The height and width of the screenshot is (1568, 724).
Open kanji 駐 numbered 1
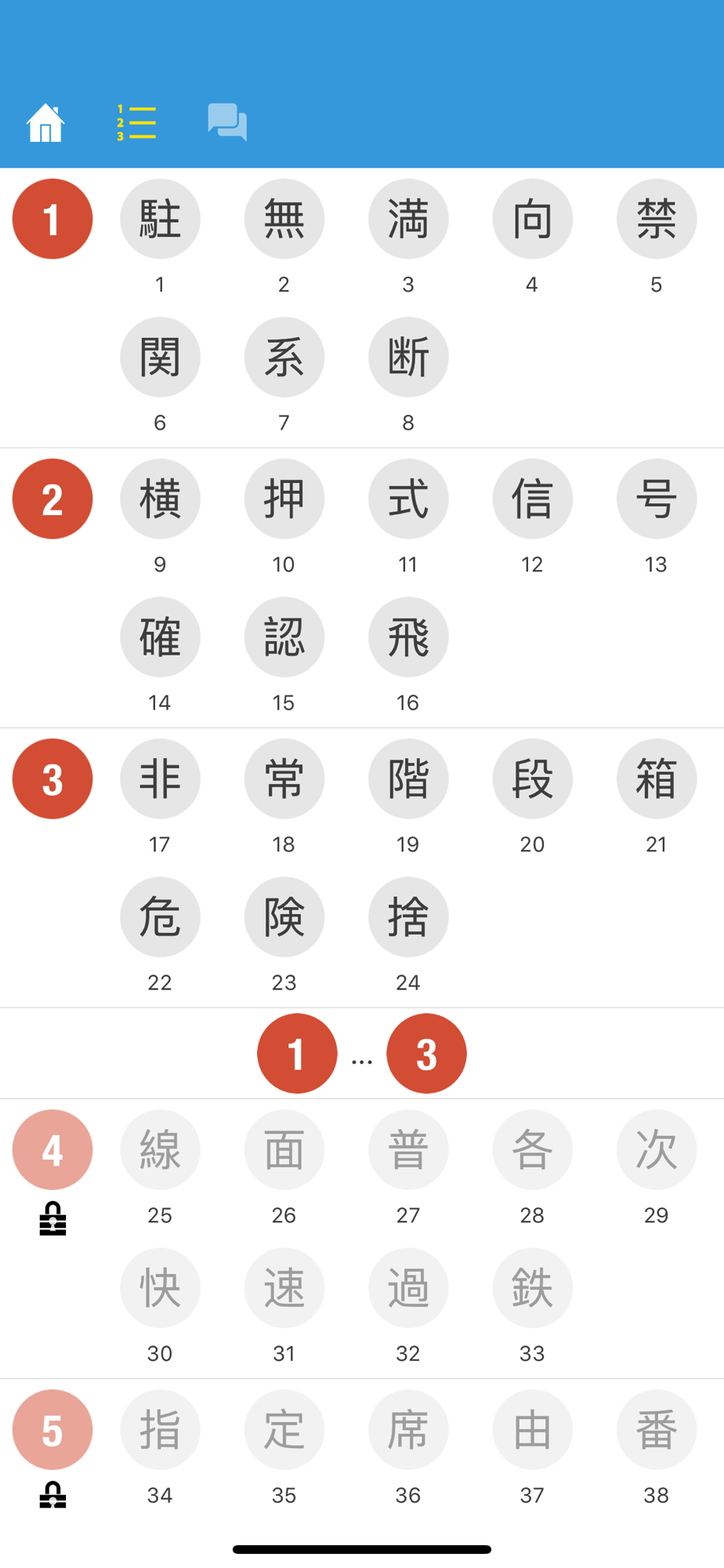pos(160,219)
